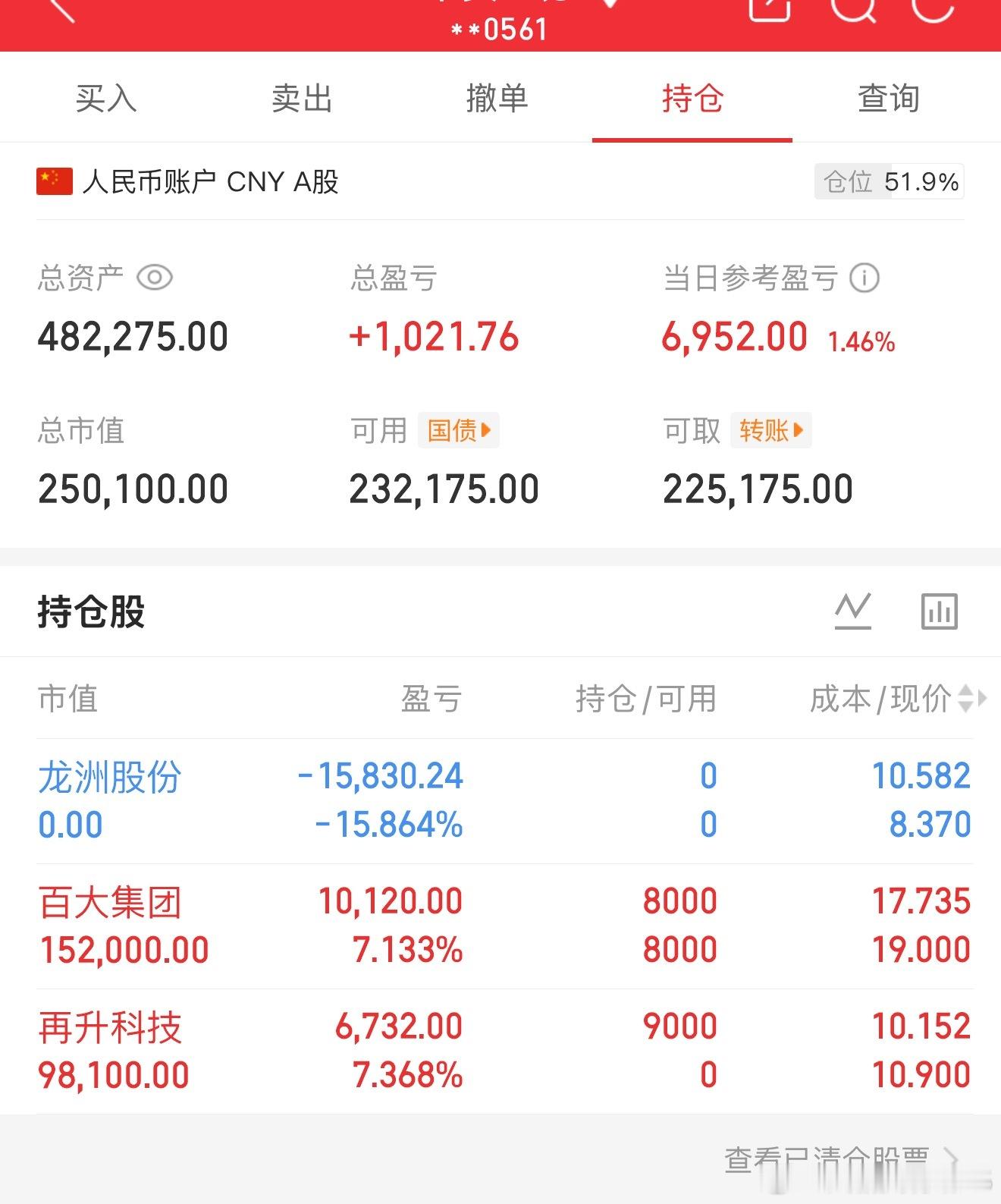Select the line chart view icon above holdings
This screenshot has height=1204, width=1001.
point(852,611)
